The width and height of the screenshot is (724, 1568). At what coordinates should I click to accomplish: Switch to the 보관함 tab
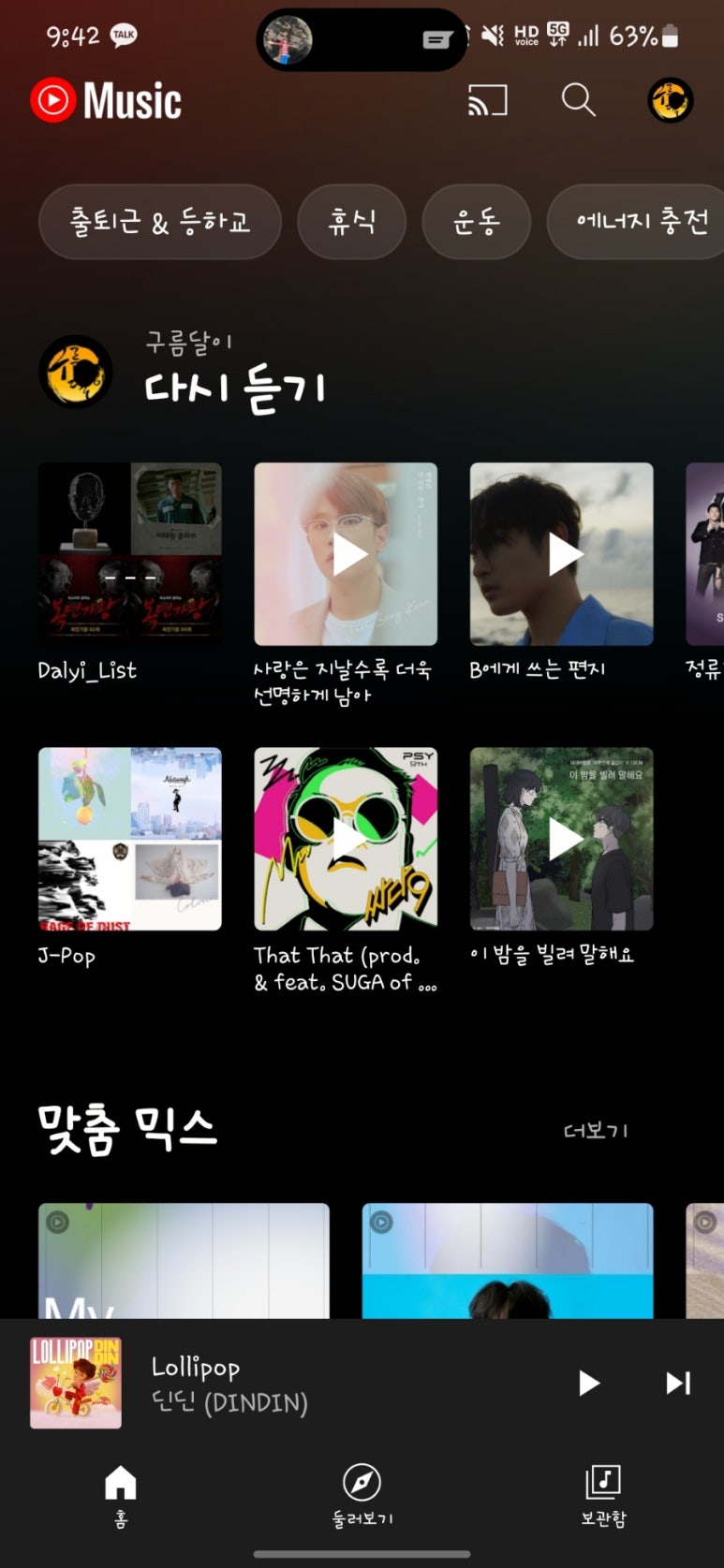coord(603,1496)
